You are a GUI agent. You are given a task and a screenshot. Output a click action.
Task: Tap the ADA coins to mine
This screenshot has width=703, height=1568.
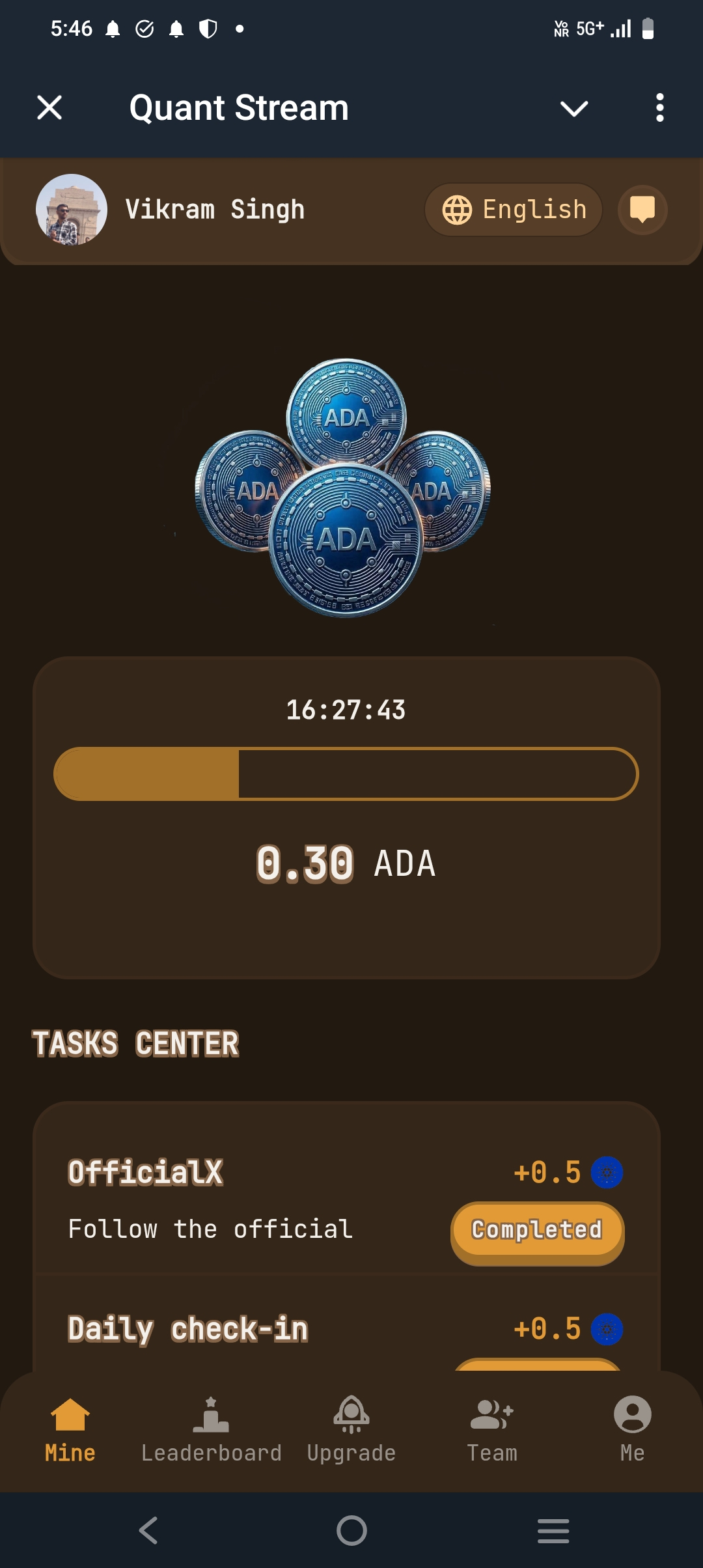click(343, 487)
